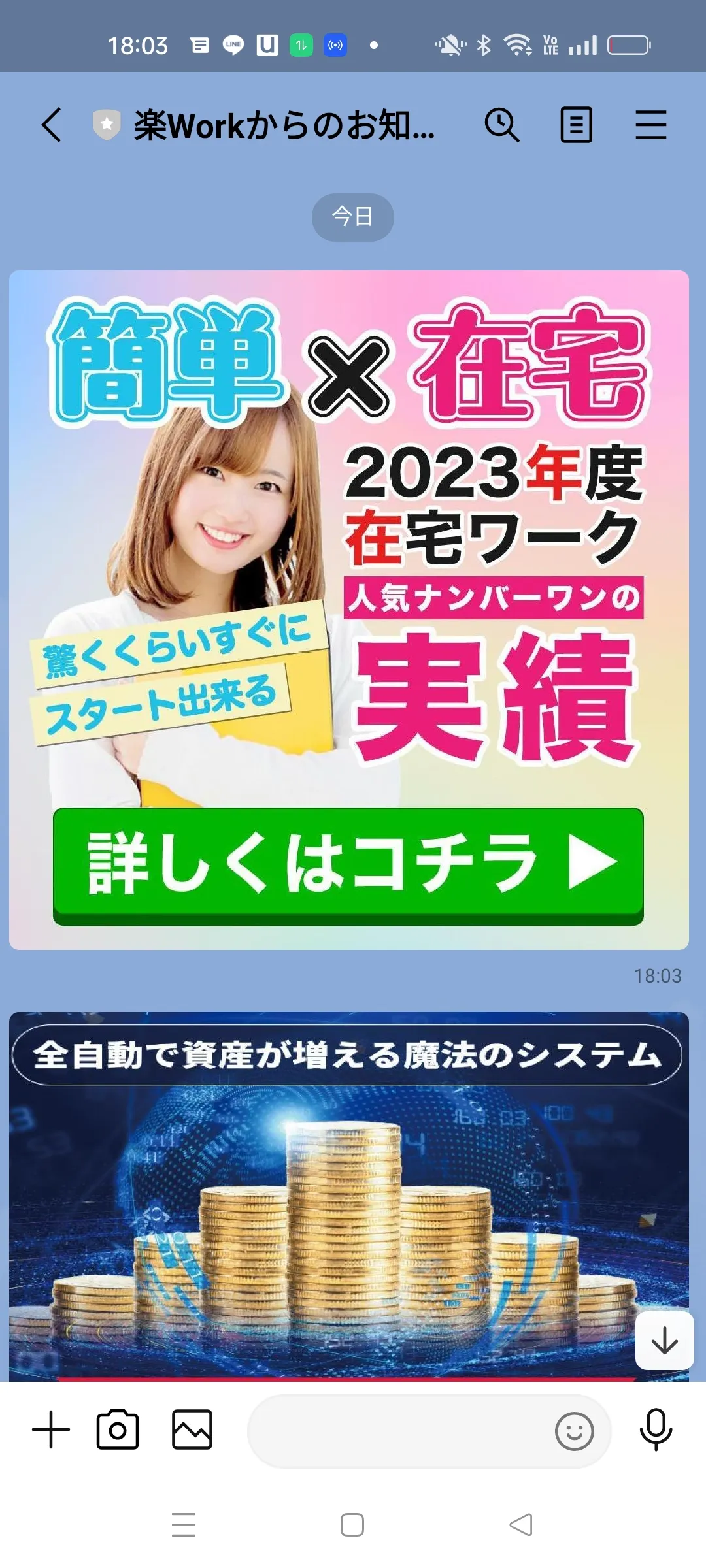Screen dimensions: 706x1568
Task: Launch the camera to take a photo
Action: click(118, 1429)
